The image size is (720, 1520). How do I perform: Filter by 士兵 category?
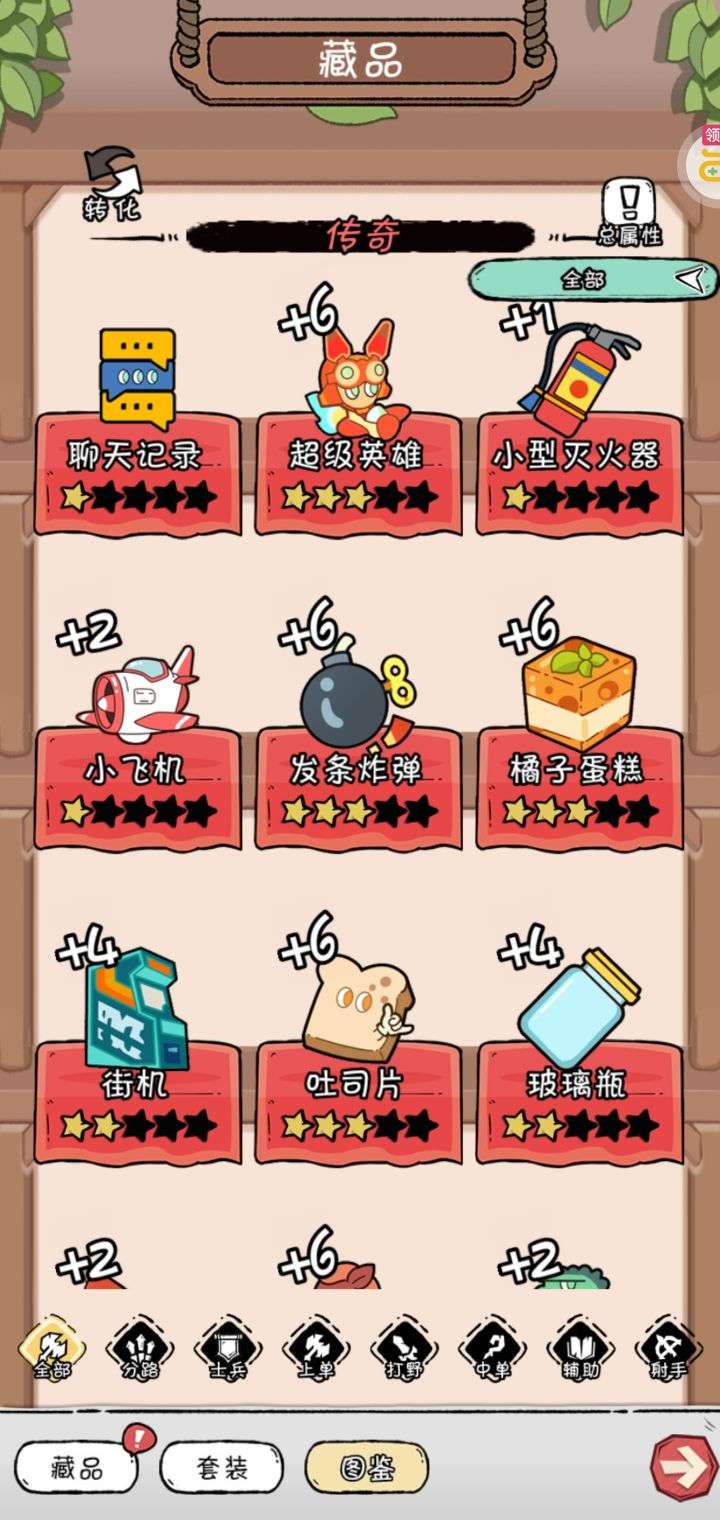point(228,1350)
